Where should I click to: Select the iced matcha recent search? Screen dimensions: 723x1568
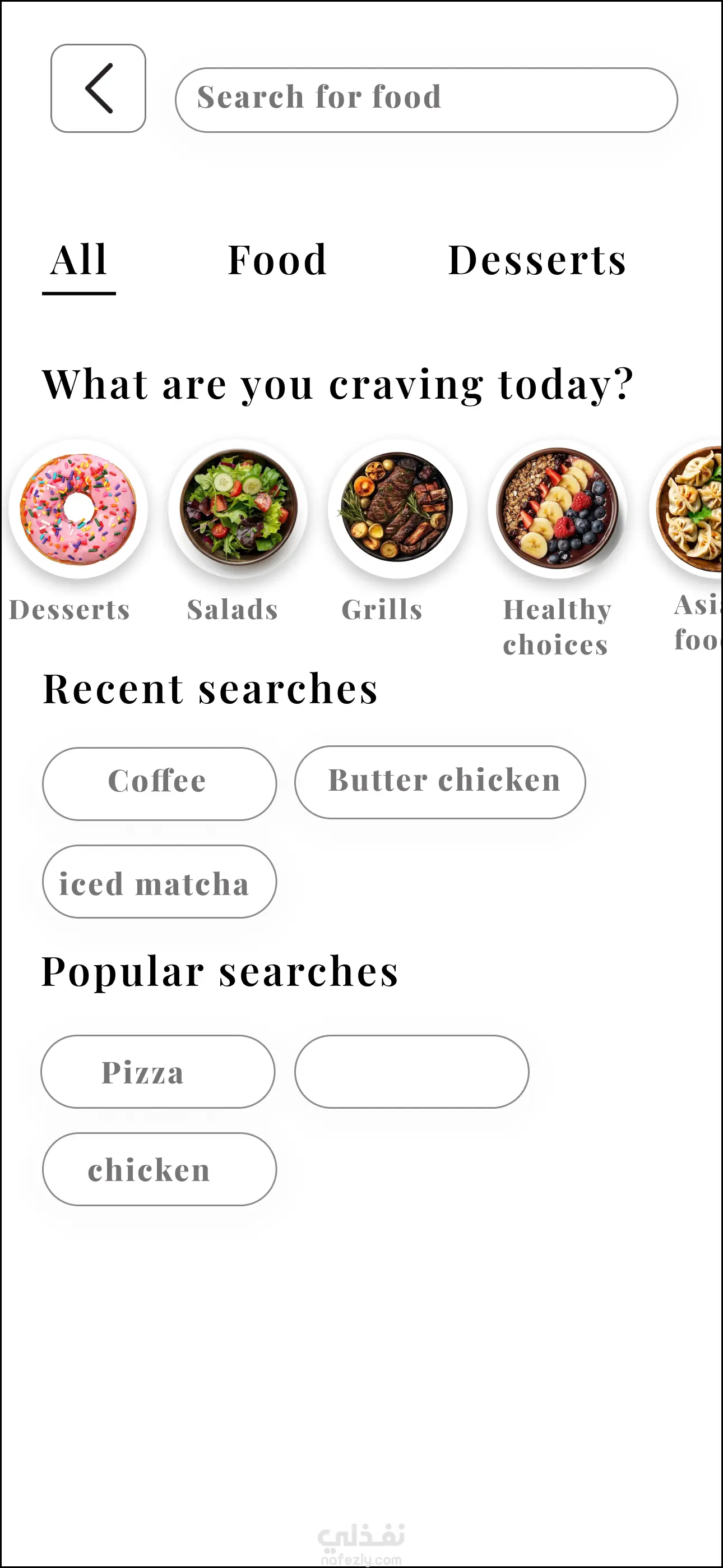pos(159,882)
